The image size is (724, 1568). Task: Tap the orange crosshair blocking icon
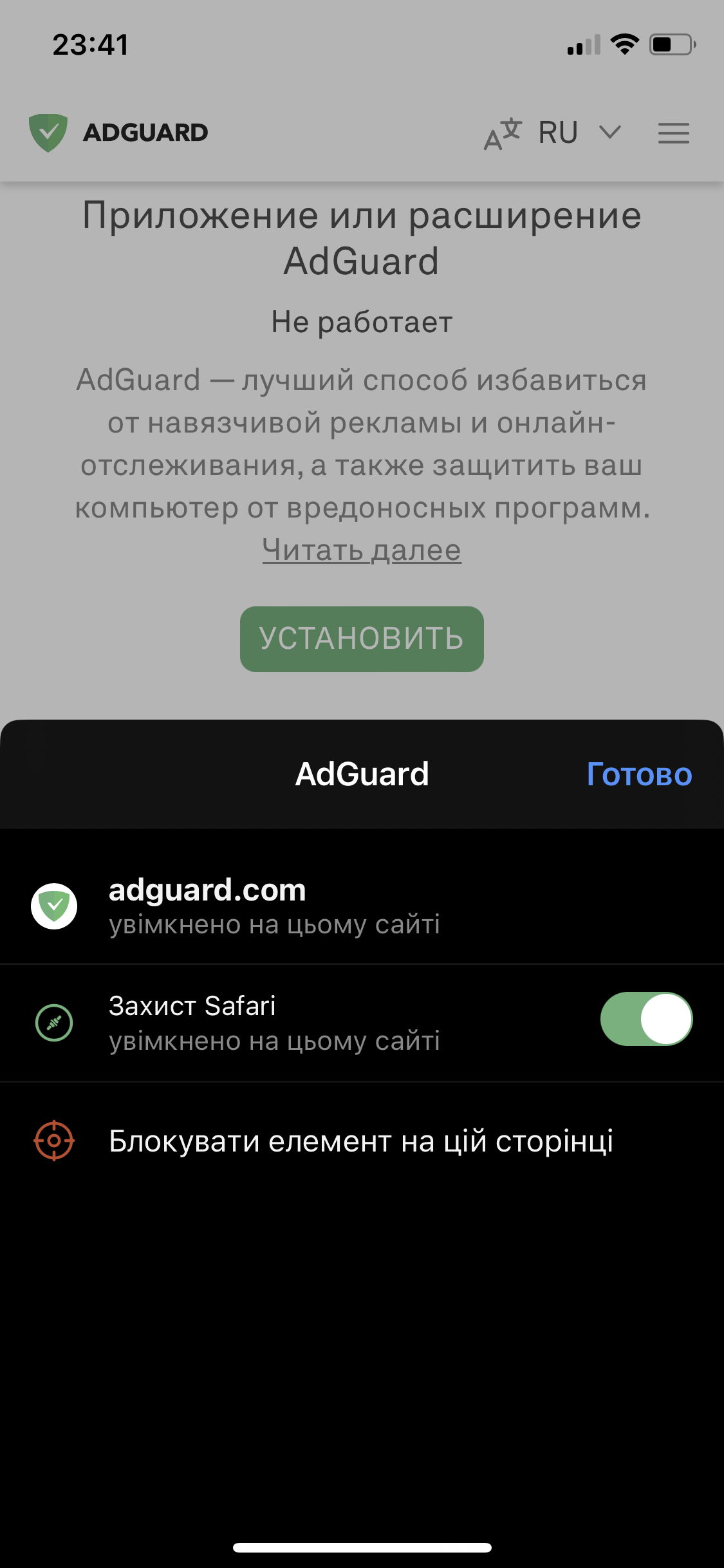click(54, 1142)
